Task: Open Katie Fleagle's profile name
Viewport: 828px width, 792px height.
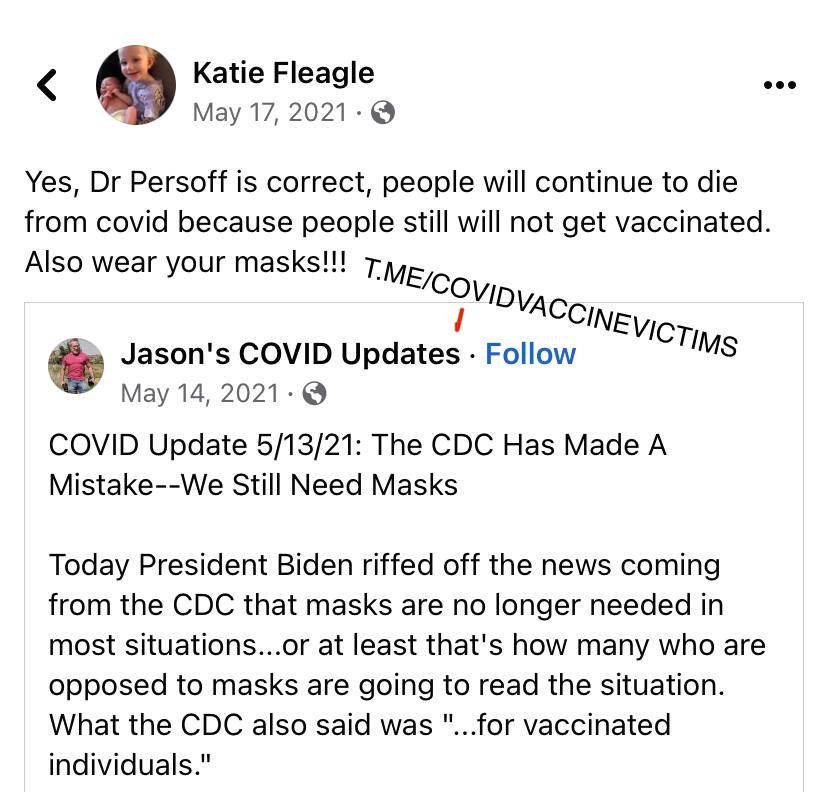Action: tap(283, 72)
